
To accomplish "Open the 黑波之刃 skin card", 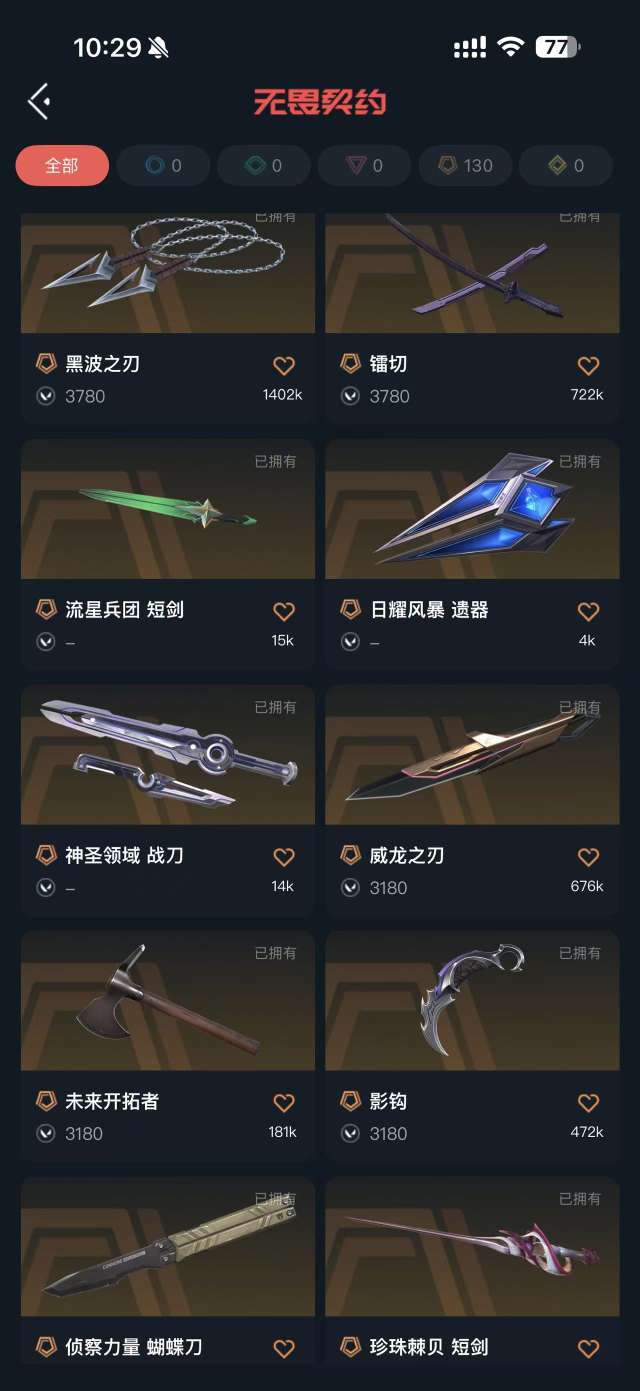I will click(x=168, y=318).
